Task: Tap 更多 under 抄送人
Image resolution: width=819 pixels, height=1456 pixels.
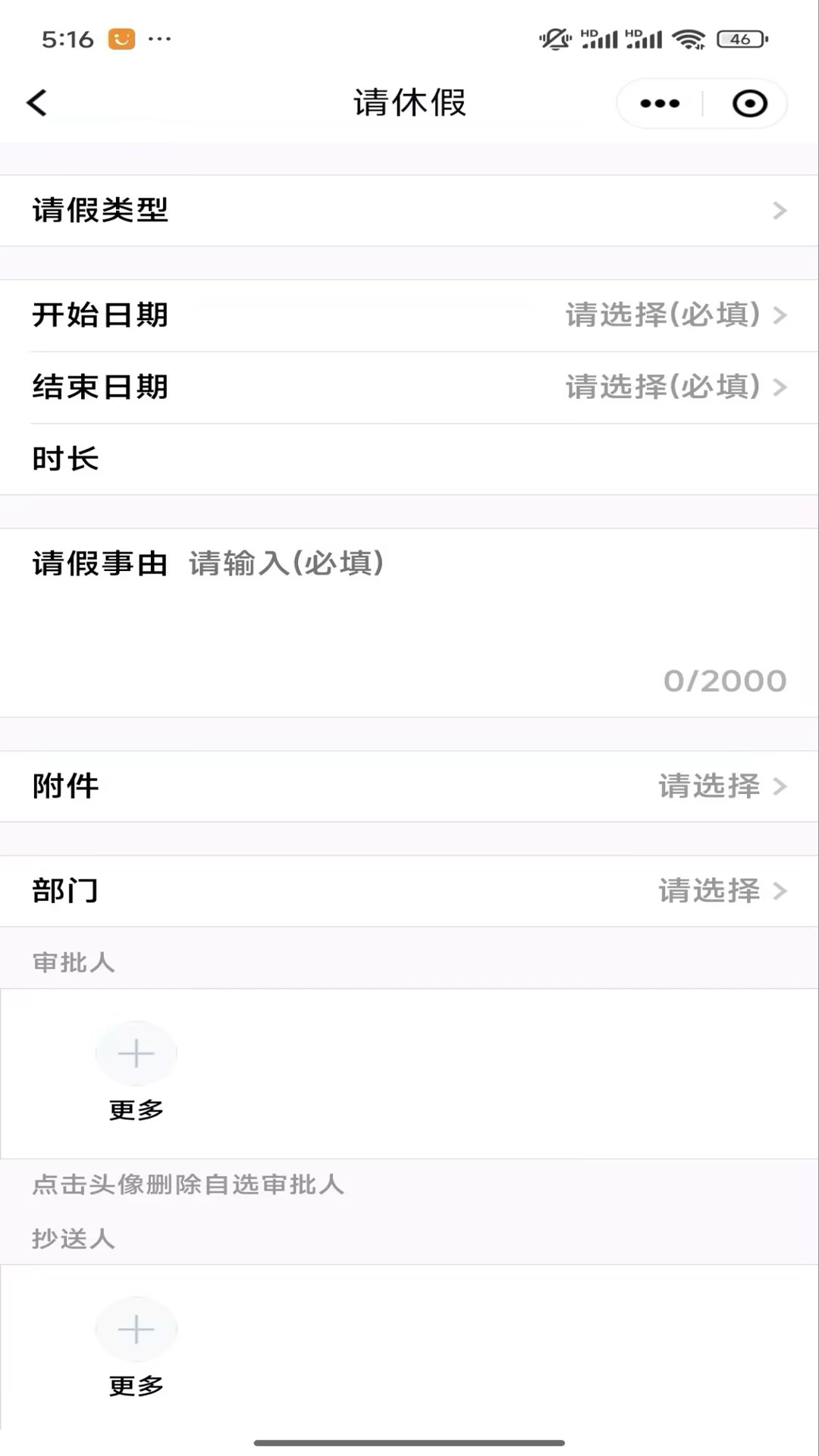Action: pyautogui.click(x=136, y=1386)
